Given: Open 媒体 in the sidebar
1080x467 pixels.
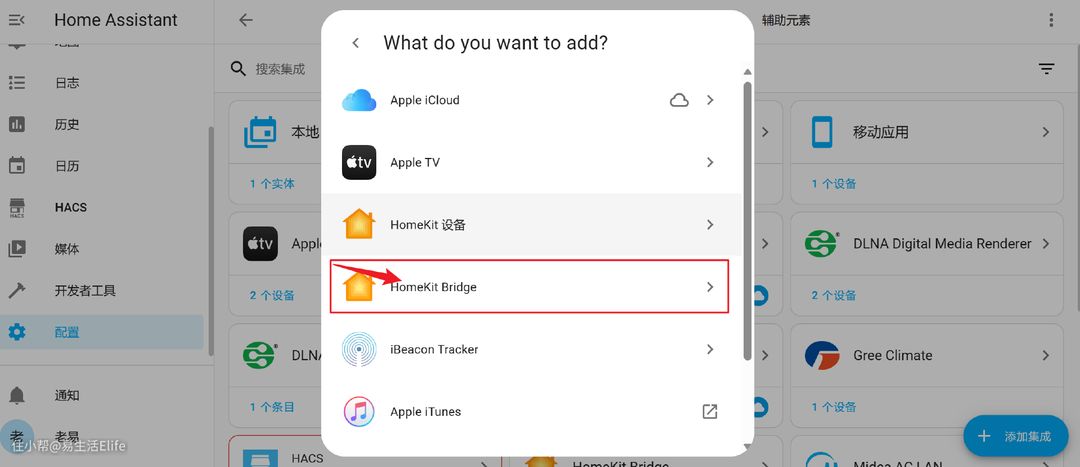Looking at the screenshot, I should [x=67, y=249].
